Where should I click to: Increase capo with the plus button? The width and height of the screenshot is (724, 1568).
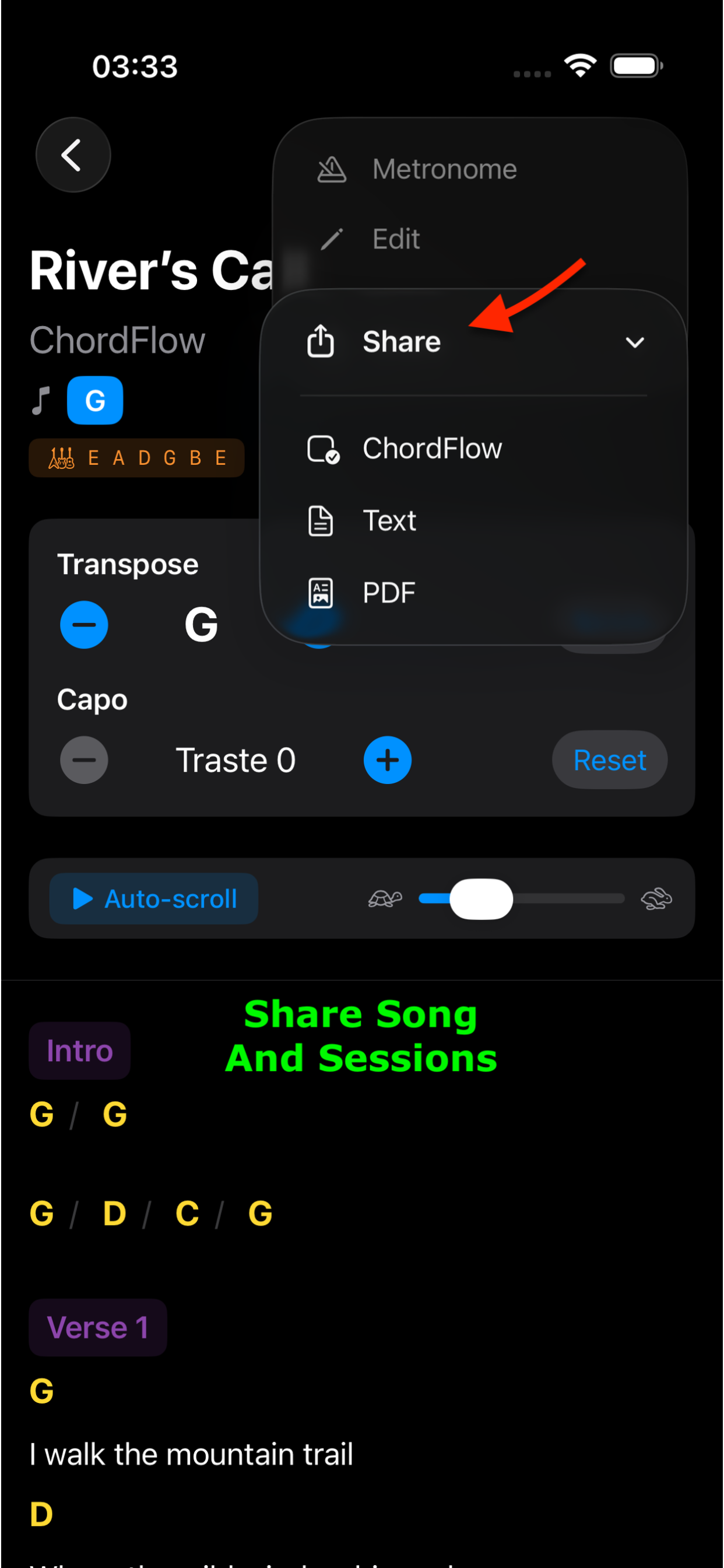388,759
